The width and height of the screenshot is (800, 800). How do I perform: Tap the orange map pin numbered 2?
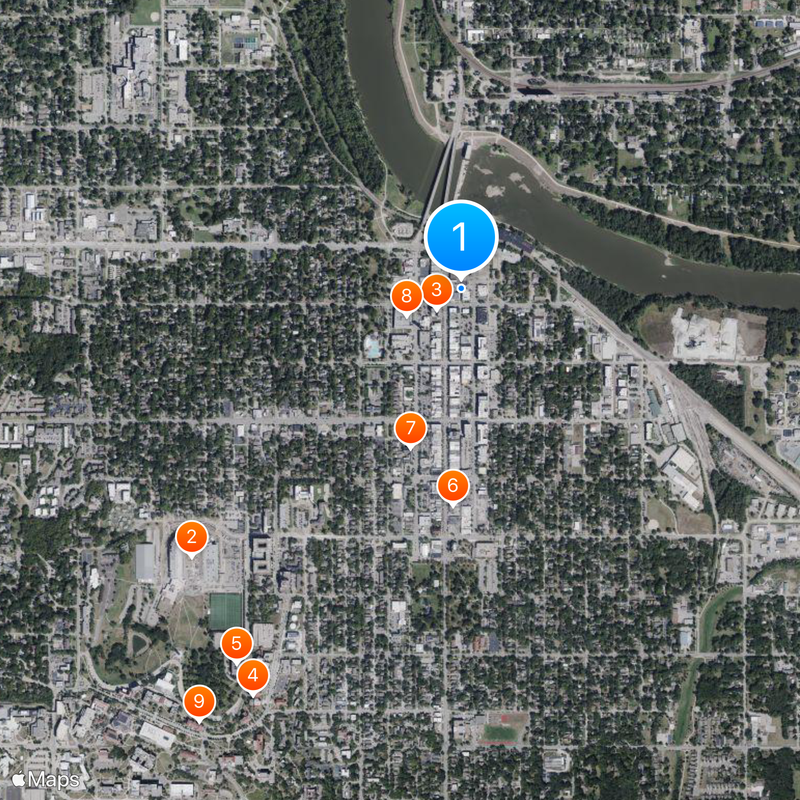click(x=190, y=537)
